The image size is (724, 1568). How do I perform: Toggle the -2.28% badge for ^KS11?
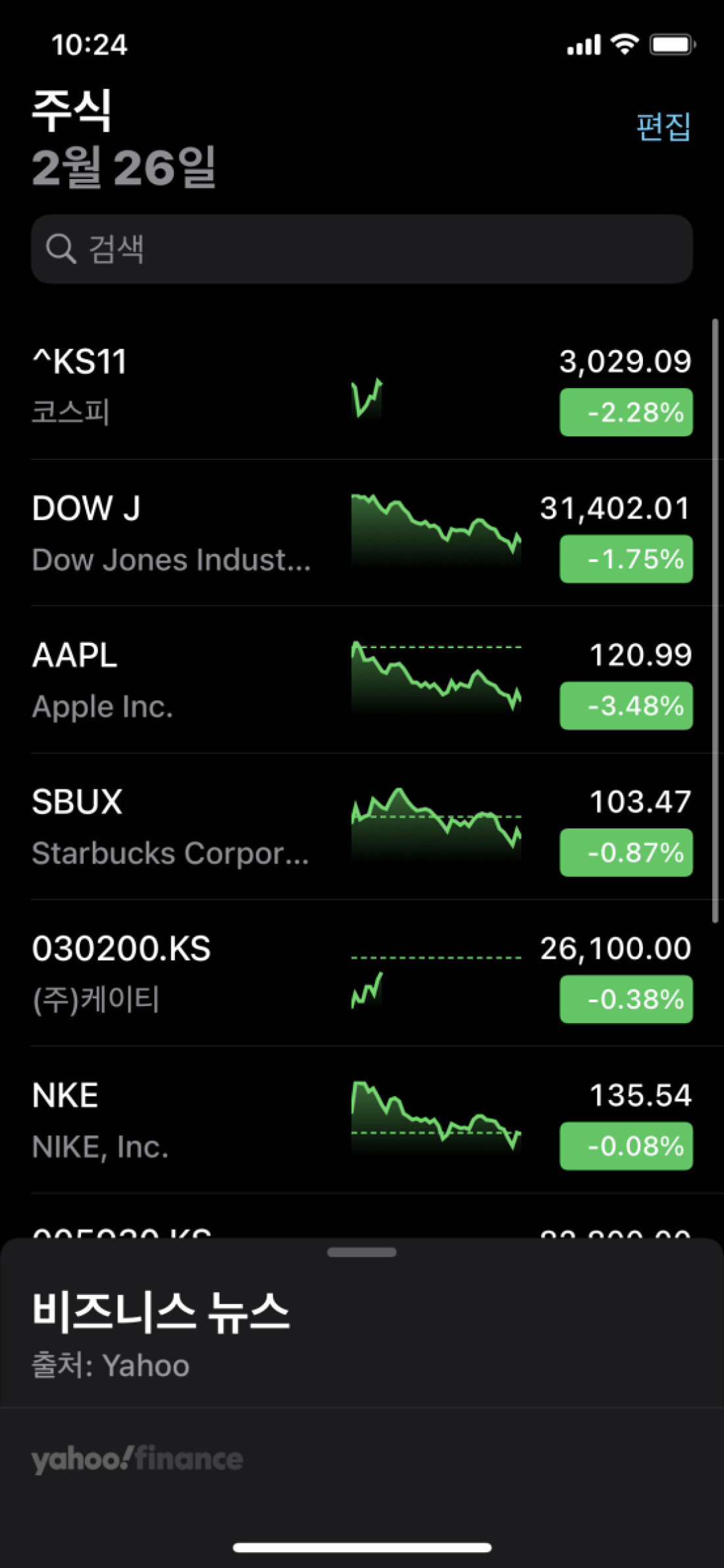pyautogui.click(x=625, y=413)
